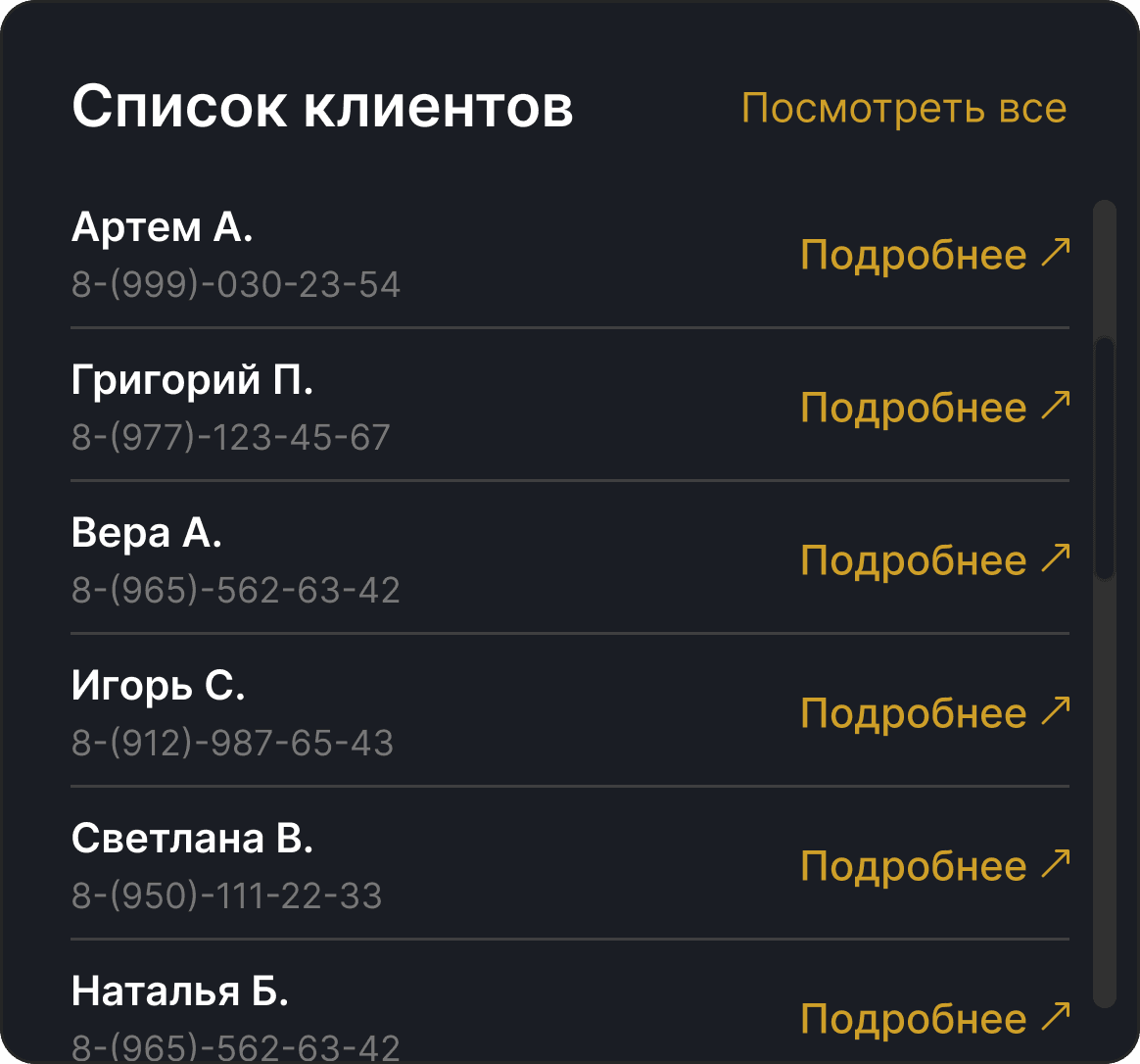Image resolution: width=1140 pixels, height=1064 pixels.
Task: Tap "Подробнее" next to Вера А.
Action: click(x=934, y=560)
